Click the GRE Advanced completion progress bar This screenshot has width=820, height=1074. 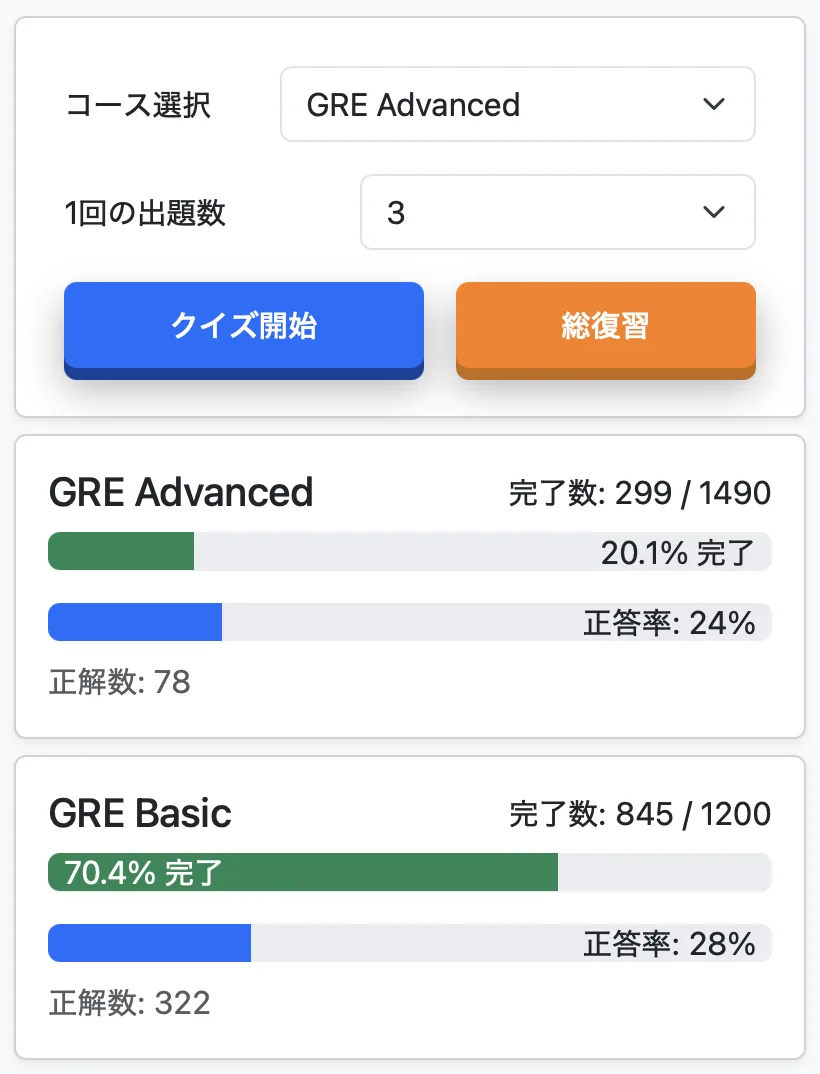(x=409, y=551)
